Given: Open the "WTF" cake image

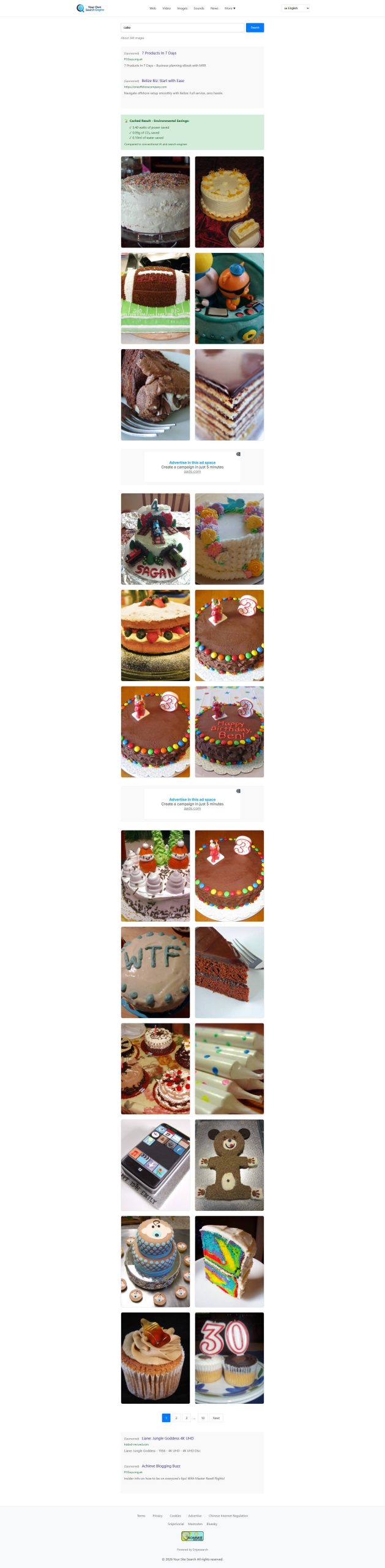Looking at the screenshot, I should (155, 972).
